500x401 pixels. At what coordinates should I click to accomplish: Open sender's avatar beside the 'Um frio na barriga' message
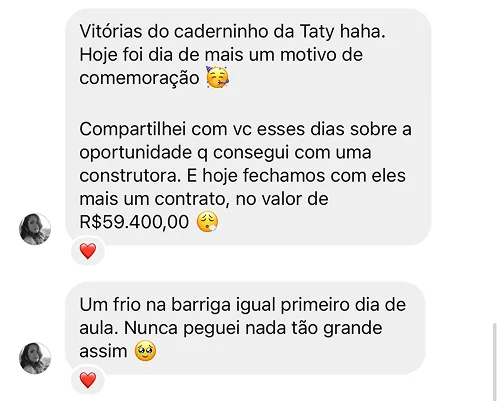(x=35, y=358)
